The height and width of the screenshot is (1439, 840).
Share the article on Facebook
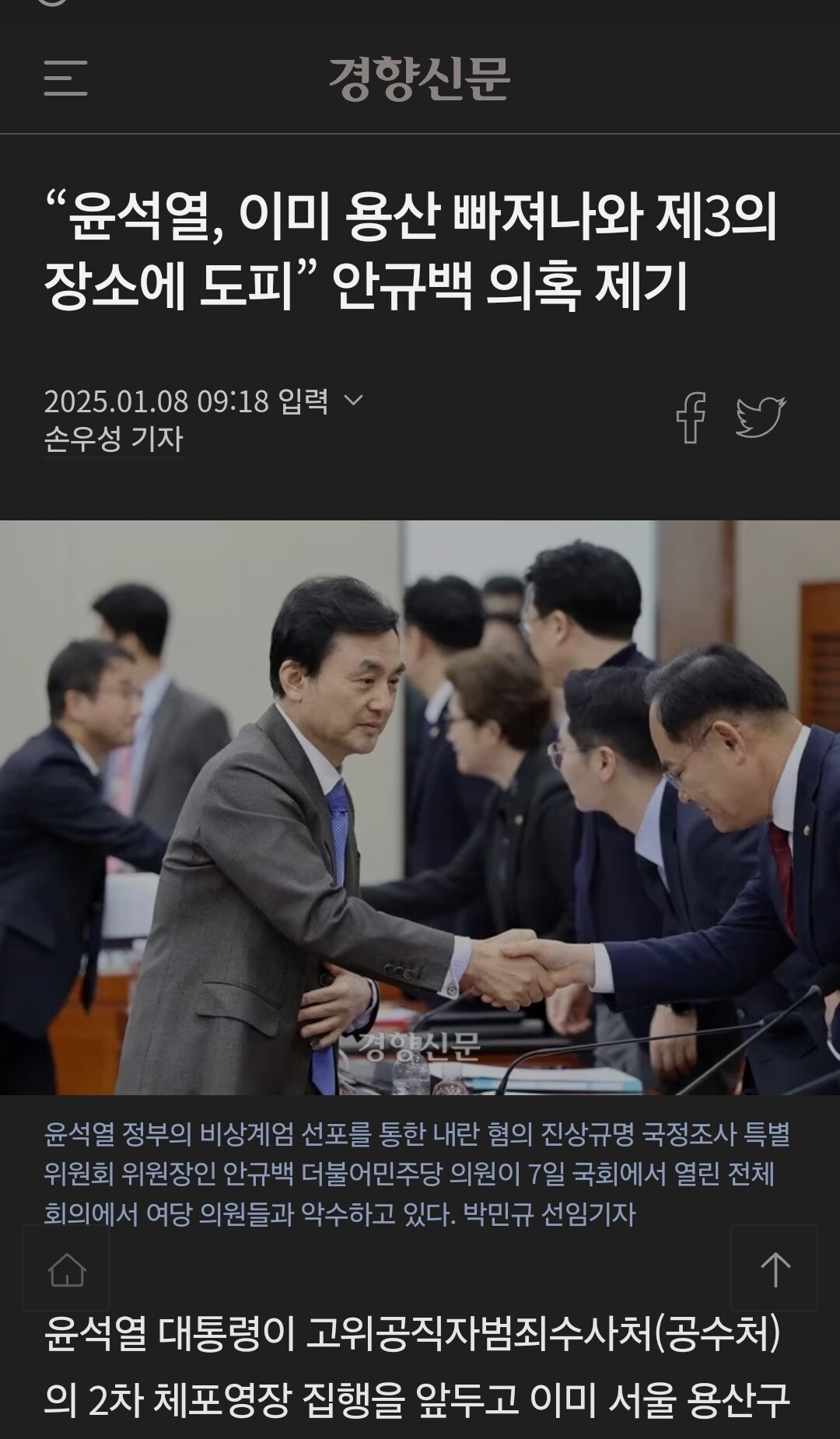[x=691, y=418]
